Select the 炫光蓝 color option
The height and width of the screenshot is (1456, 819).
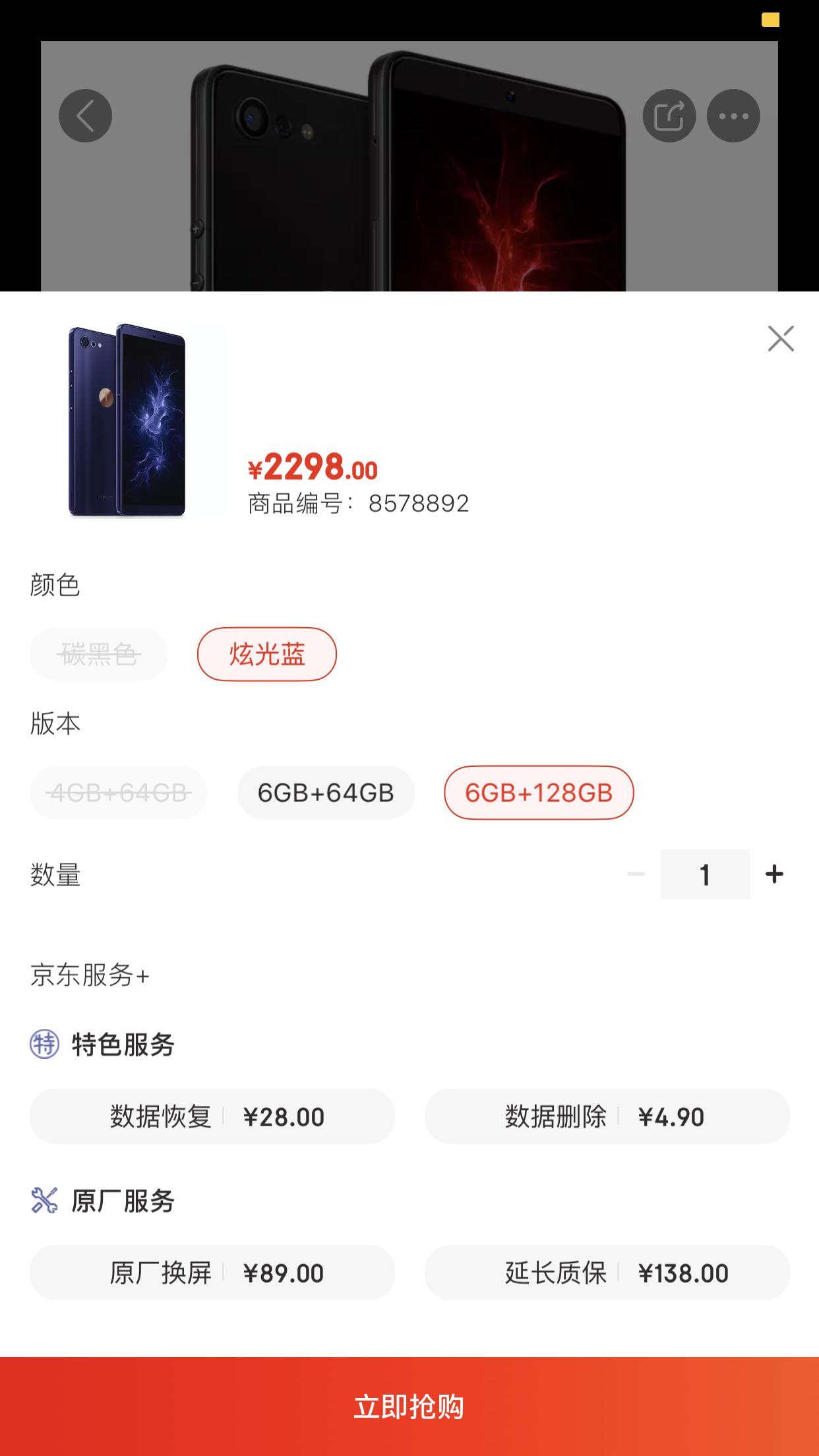coord(267,654)
